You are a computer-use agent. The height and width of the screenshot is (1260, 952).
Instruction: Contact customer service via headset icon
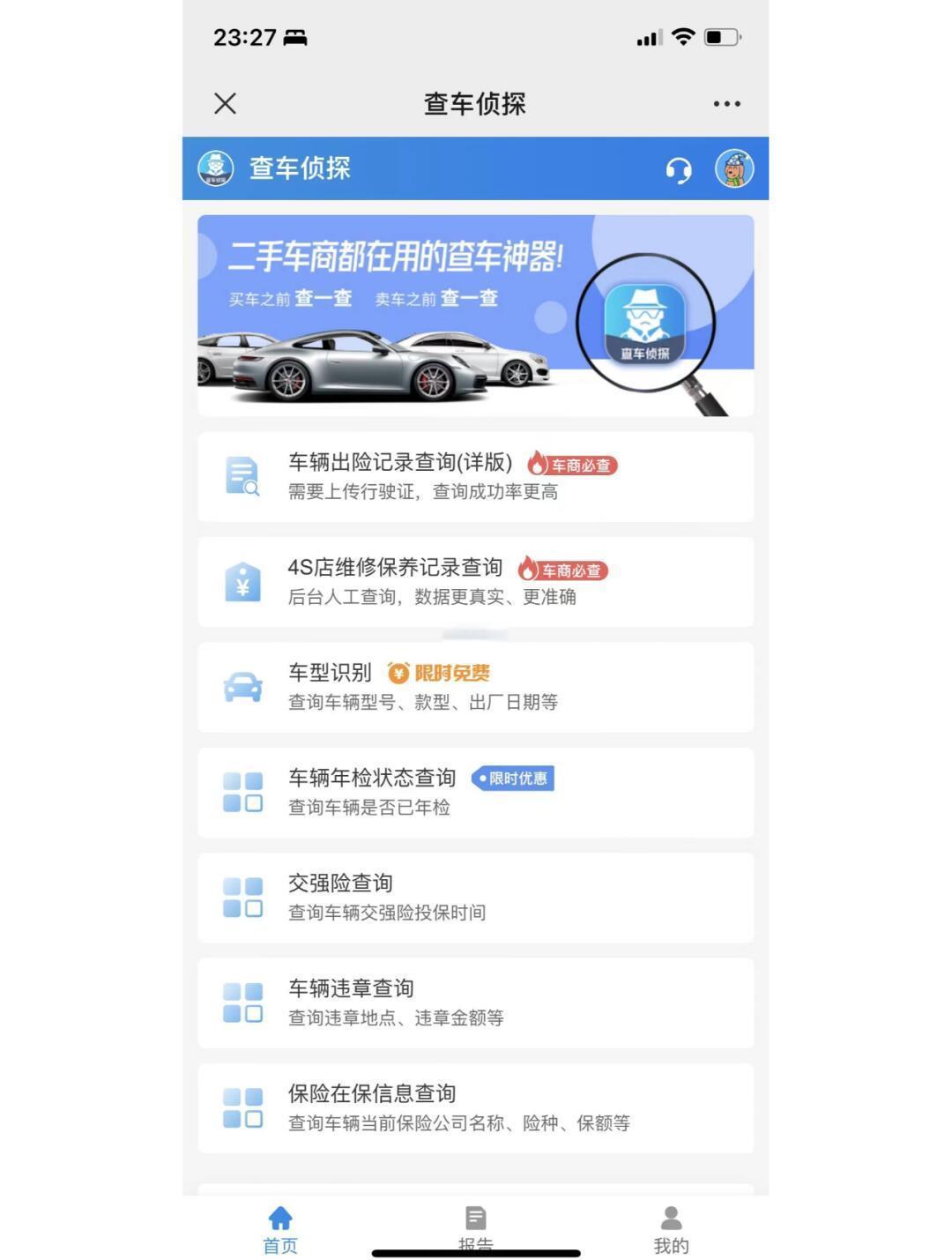[x=678, y=169]
